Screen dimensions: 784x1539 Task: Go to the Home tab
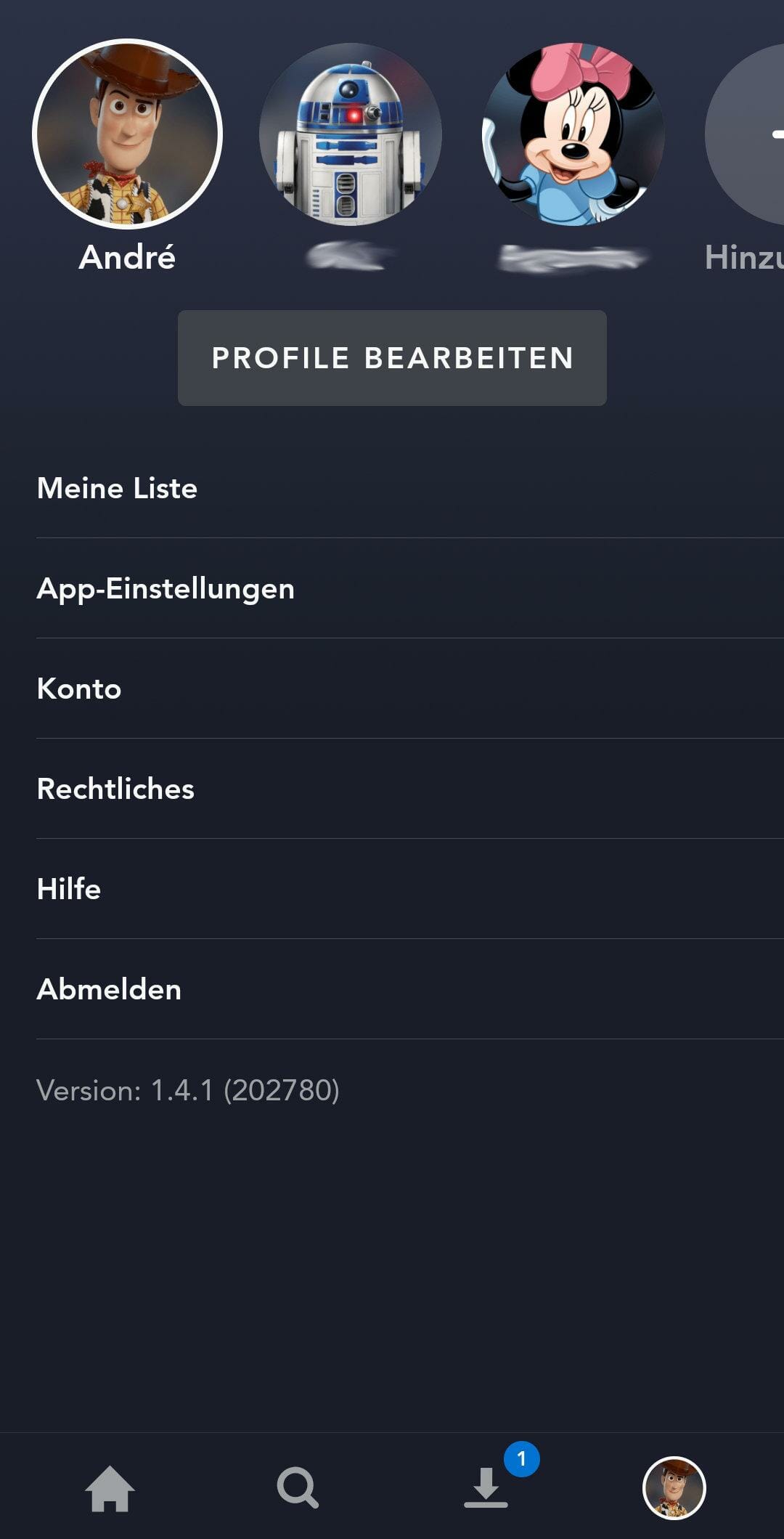point(110,1488)
